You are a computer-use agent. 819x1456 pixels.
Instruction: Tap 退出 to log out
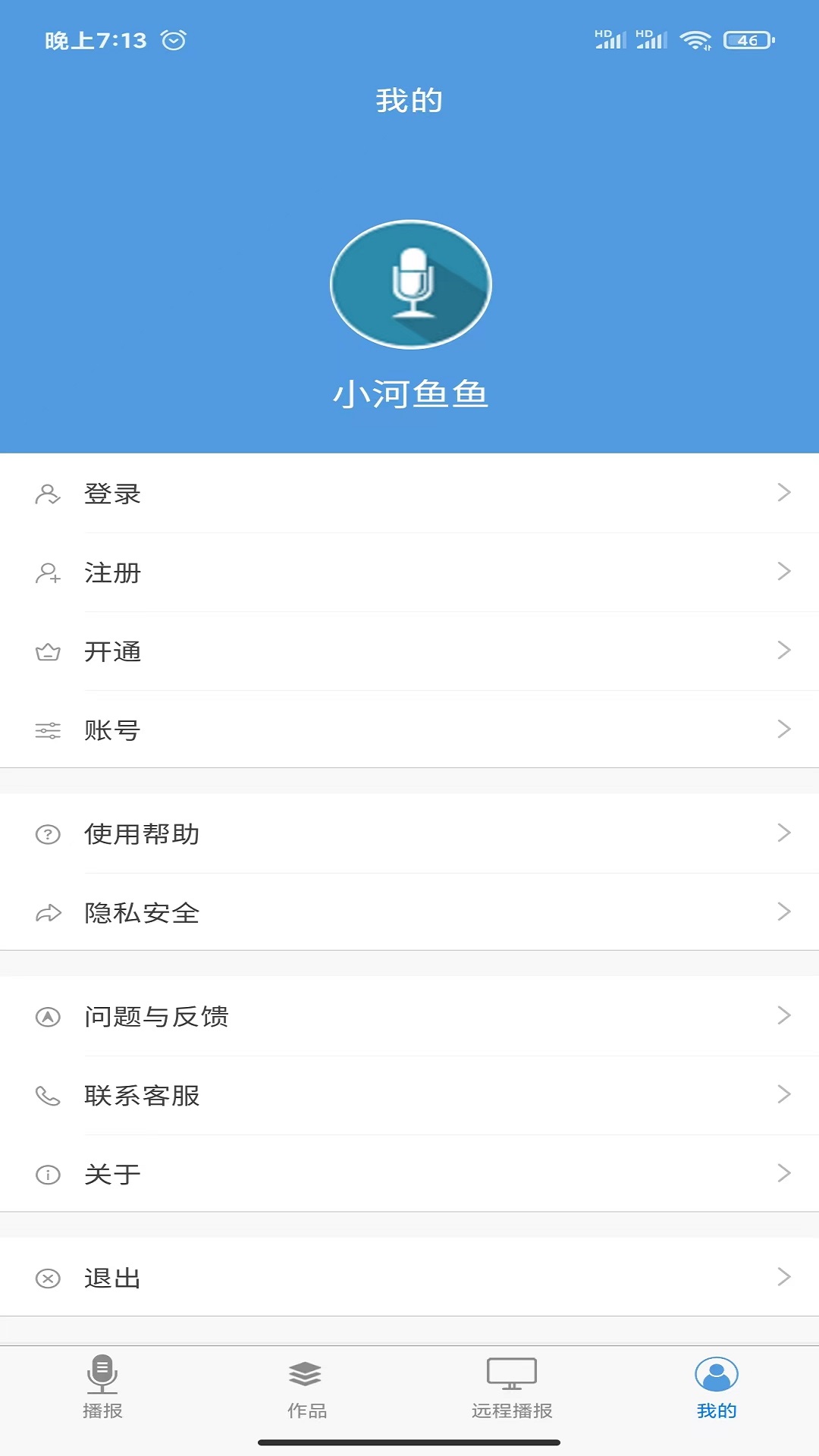click(x=409, y=1279)
